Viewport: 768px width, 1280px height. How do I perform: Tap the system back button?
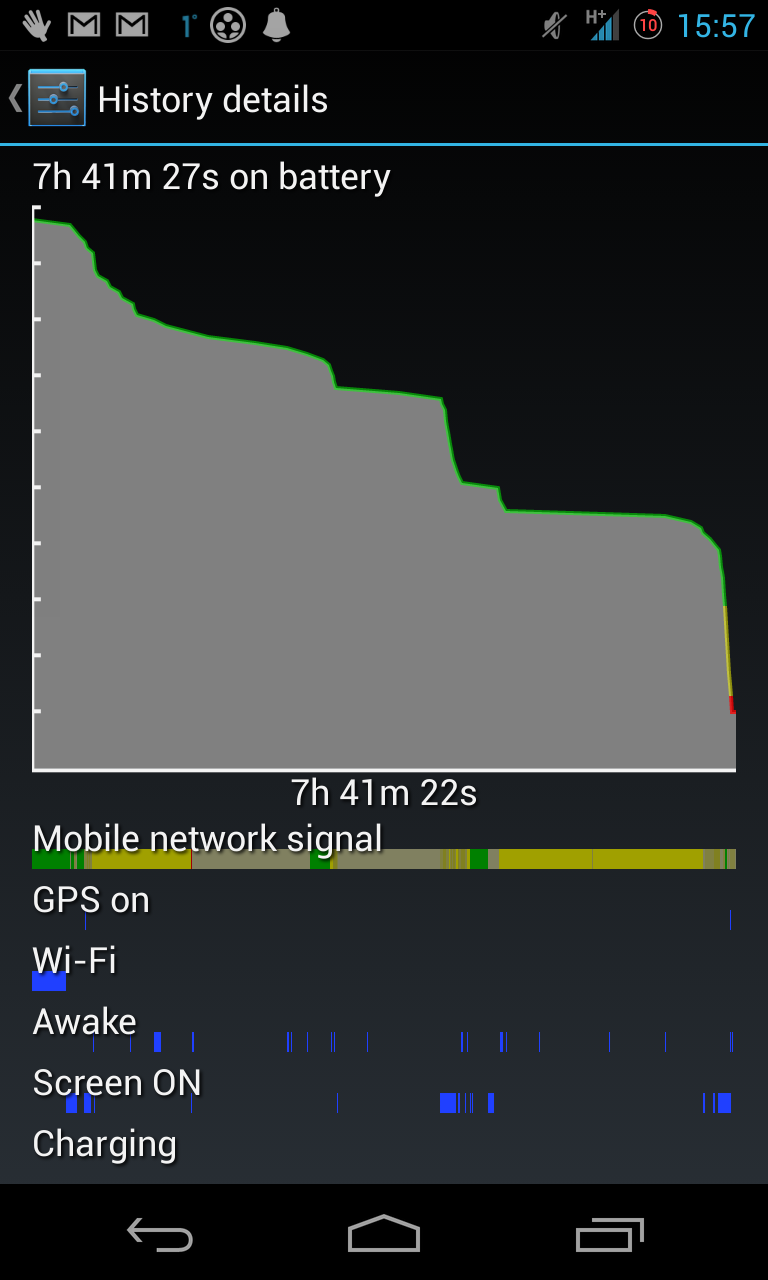coord(160,1234)
